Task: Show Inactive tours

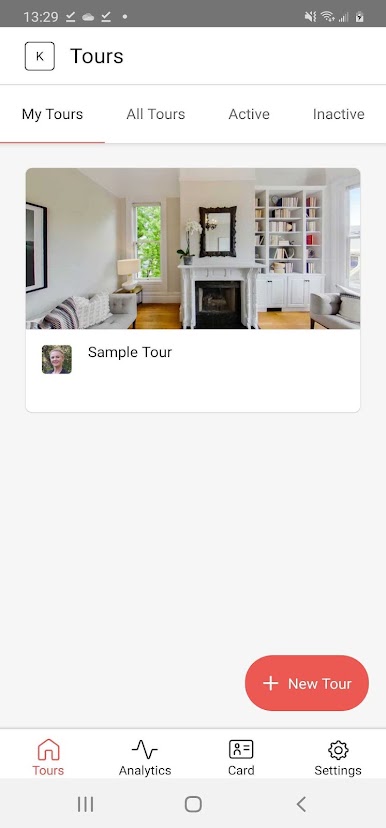Action: [338, 114]
